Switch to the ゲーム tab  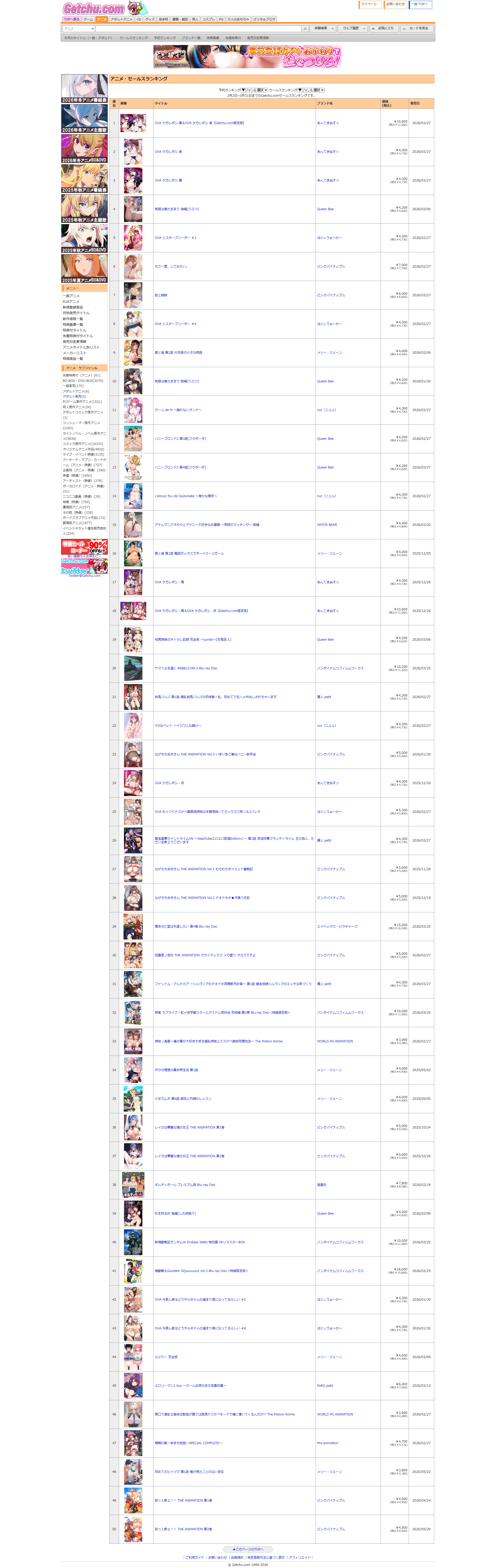(x=89, y=19)
